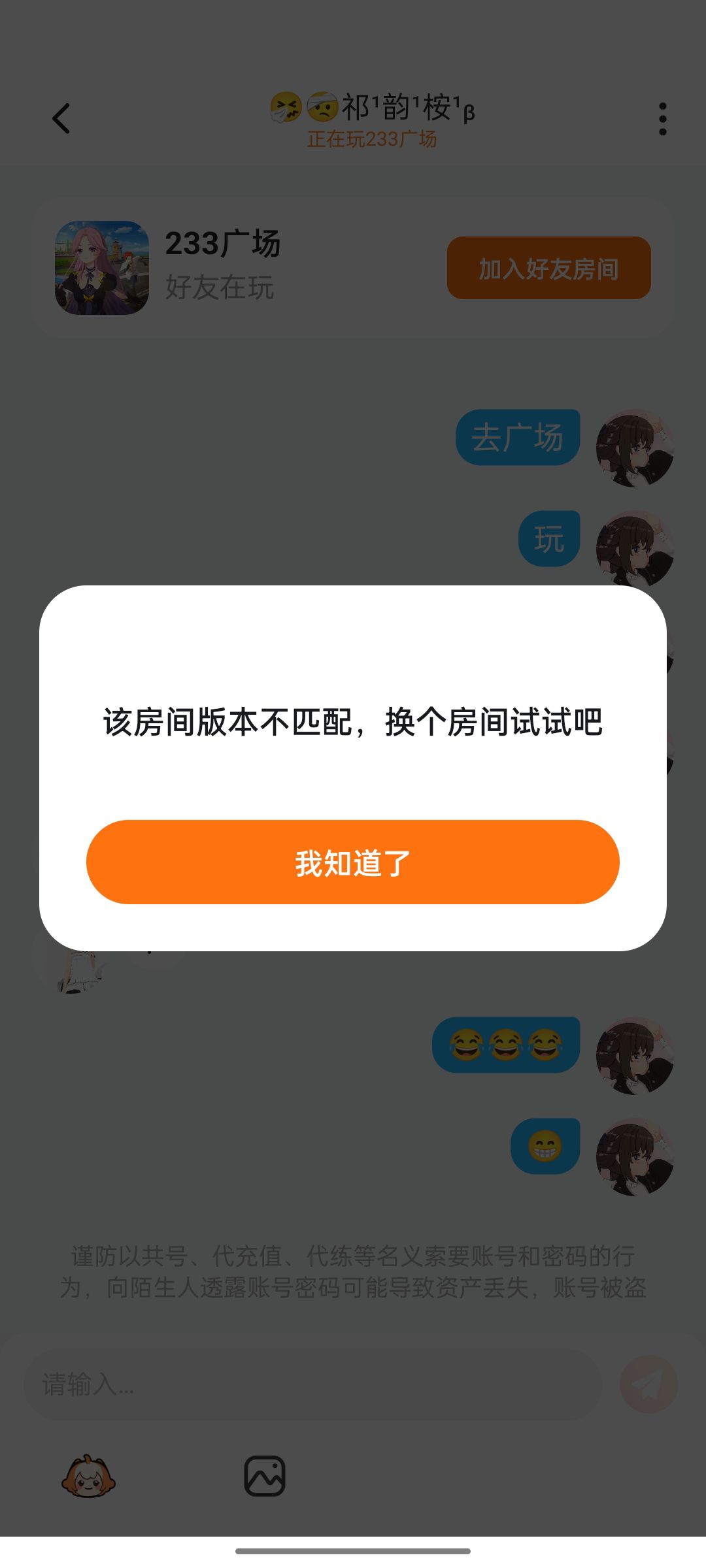
Task: Dismiss the dialog with 我知道了
Action: pyautogui.click(x=353, y=862)
